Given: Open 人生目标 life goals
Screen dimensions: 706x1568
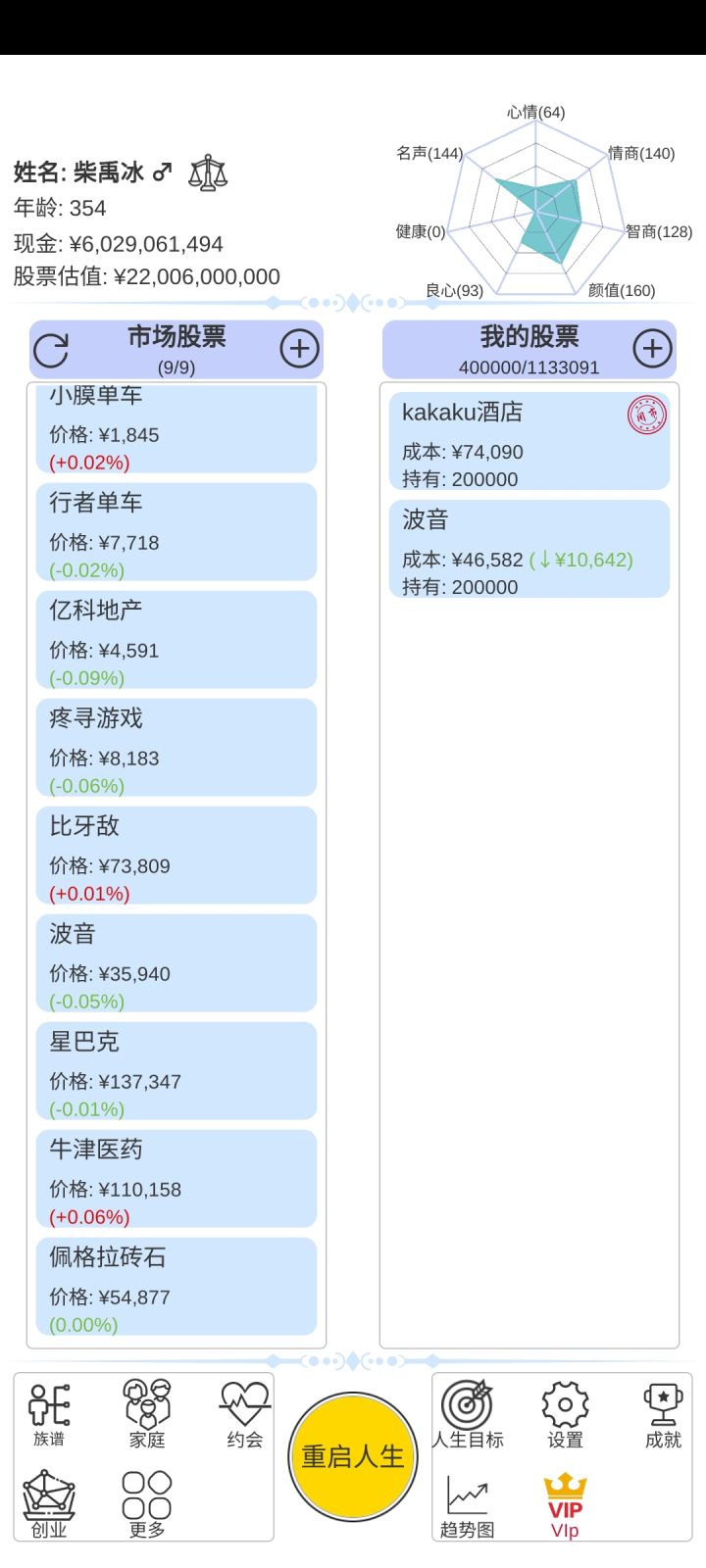Looking at the screenshot, I should 468,1415.
